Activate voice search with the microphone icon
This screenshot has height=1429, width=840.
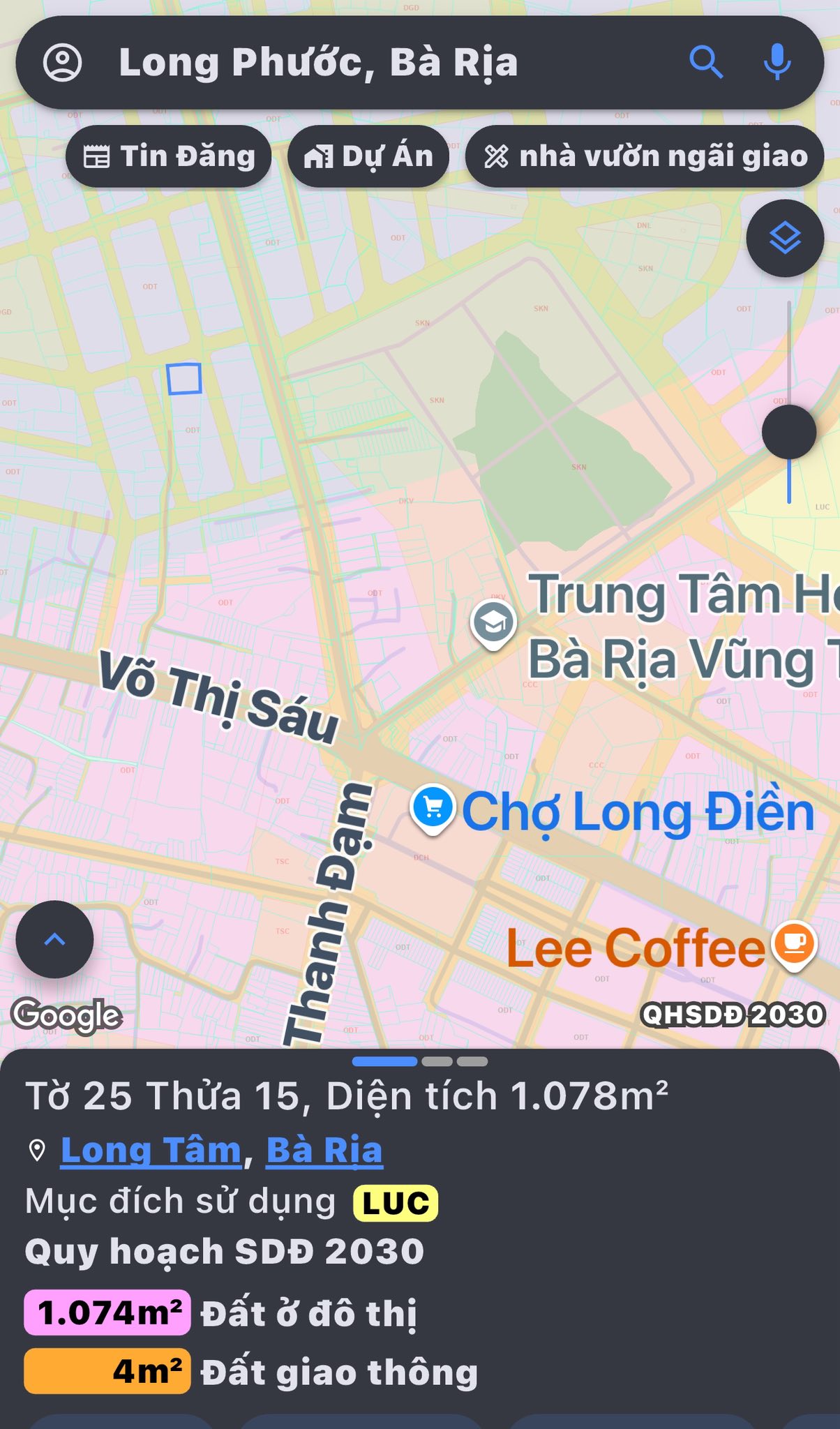pyautogui.click(x=777, y=61)
